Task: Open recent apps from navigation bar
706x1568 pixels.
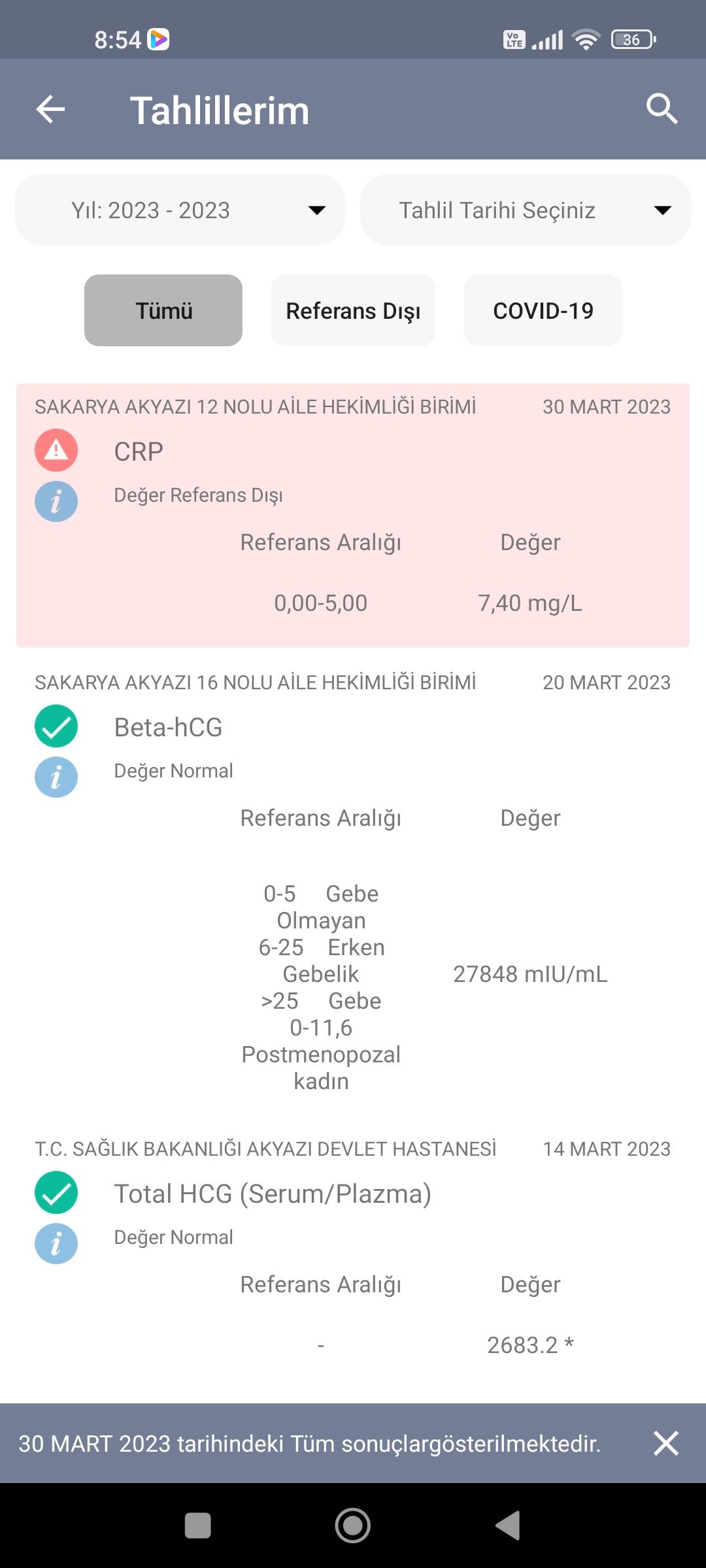Action: [x=197, y=1526]
